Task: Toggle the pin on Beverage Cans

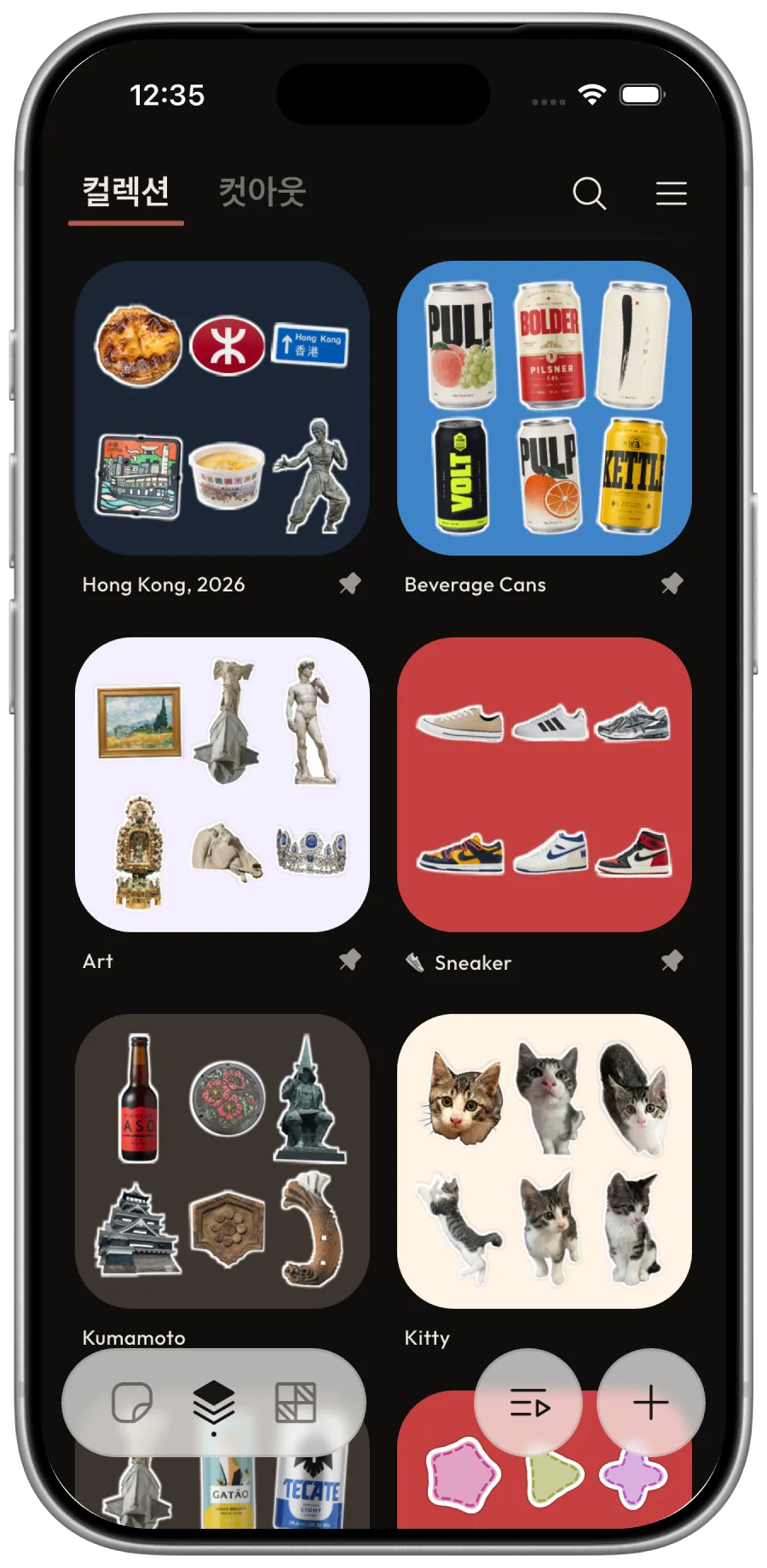Action: (x=672, y=584)
